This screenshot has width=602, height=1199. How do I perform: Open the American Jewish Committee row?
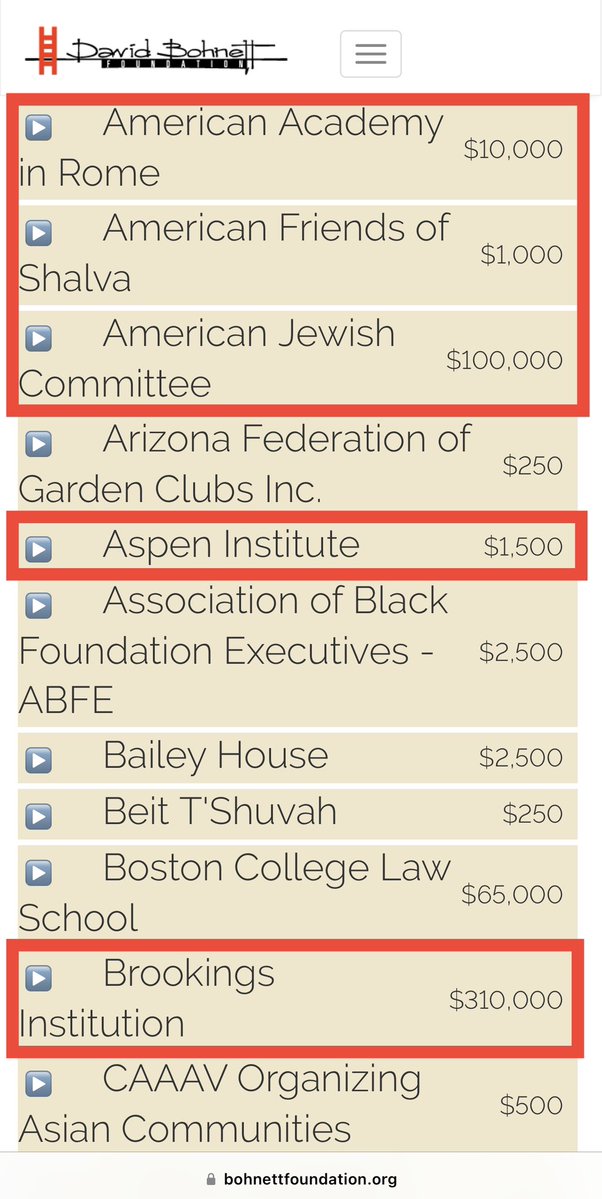tap(38, 338)
